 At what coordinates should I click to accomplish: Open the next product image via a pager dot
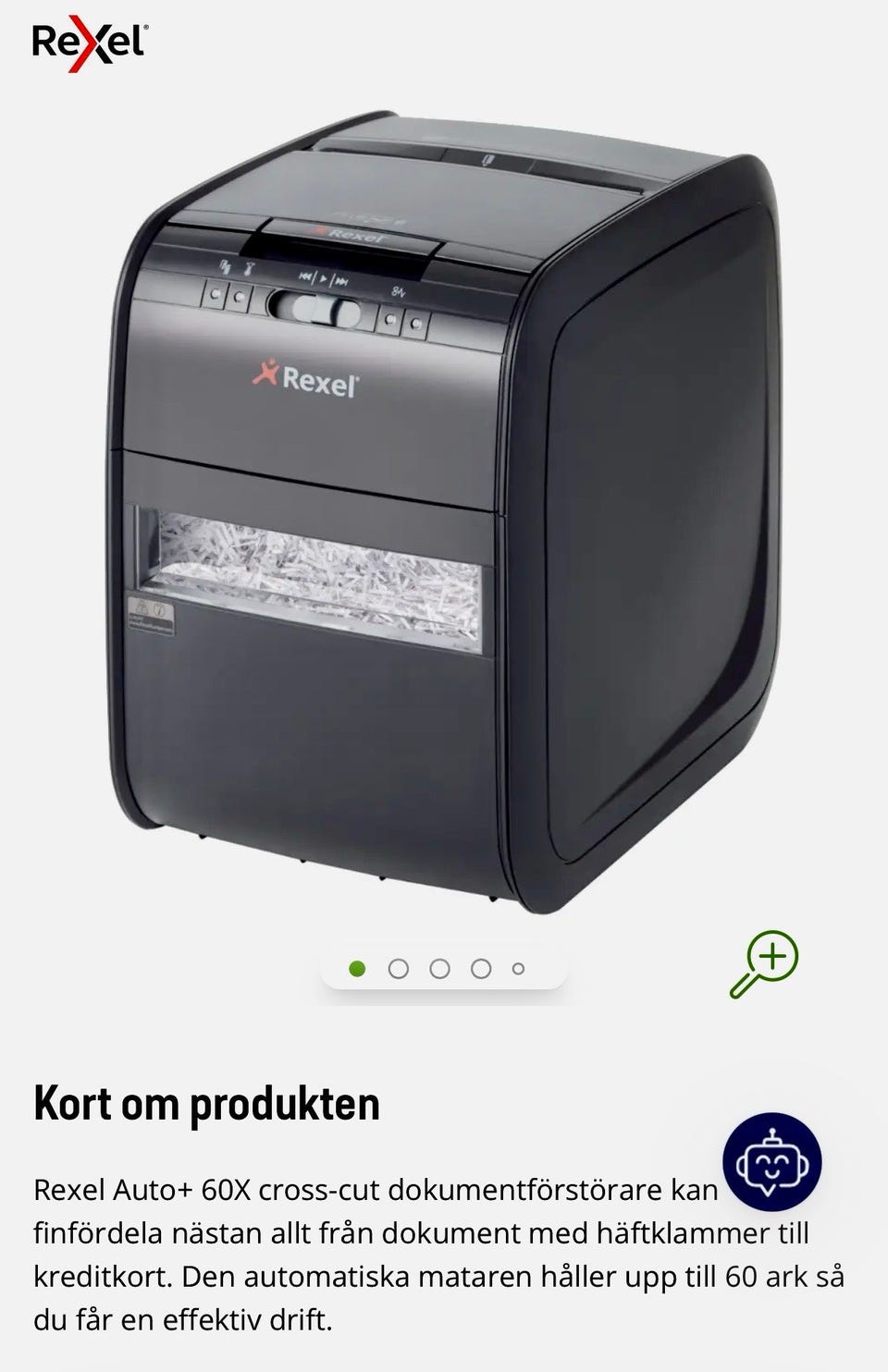pyautogui.click(x=398, y=968)
